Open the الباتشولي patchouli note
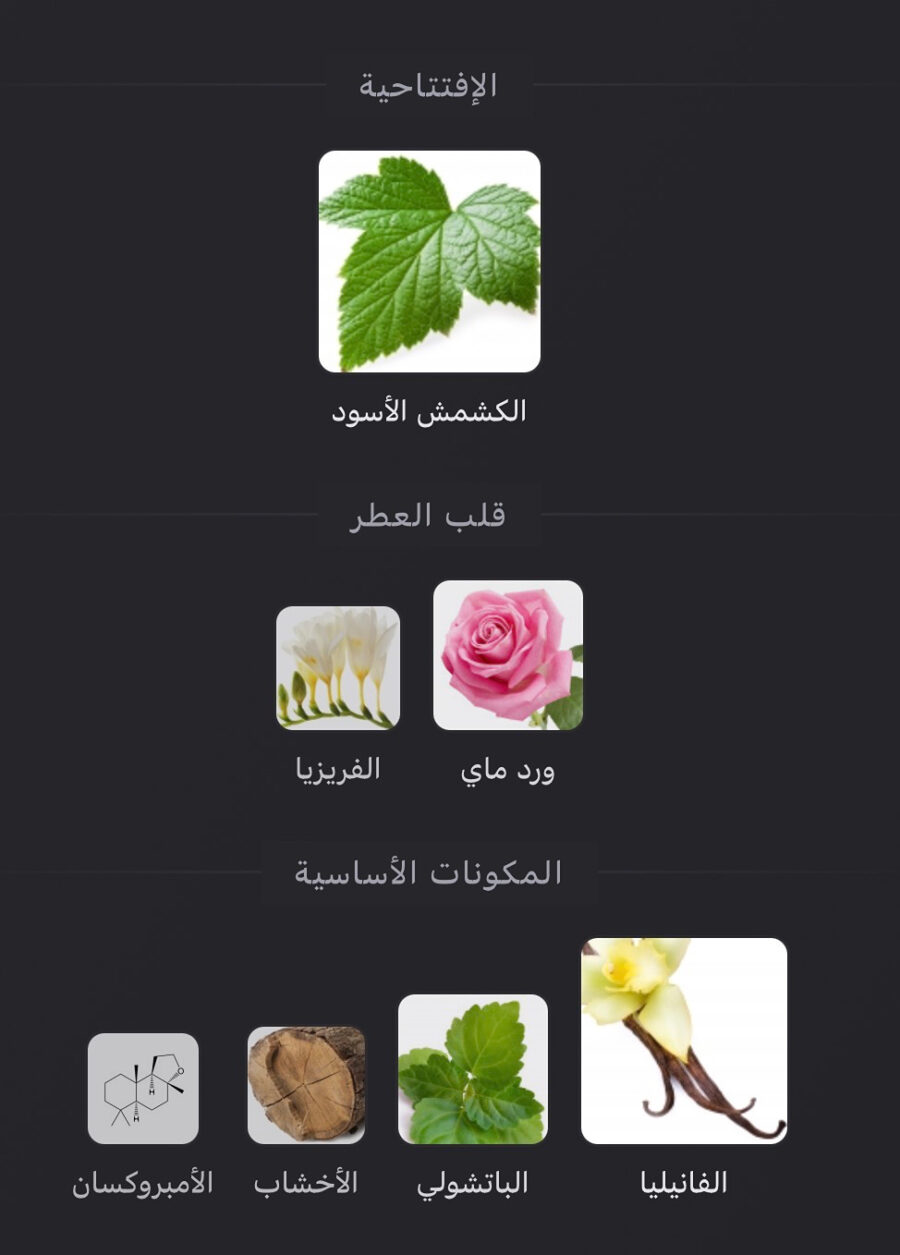900x1255 pixels. 473,1069
